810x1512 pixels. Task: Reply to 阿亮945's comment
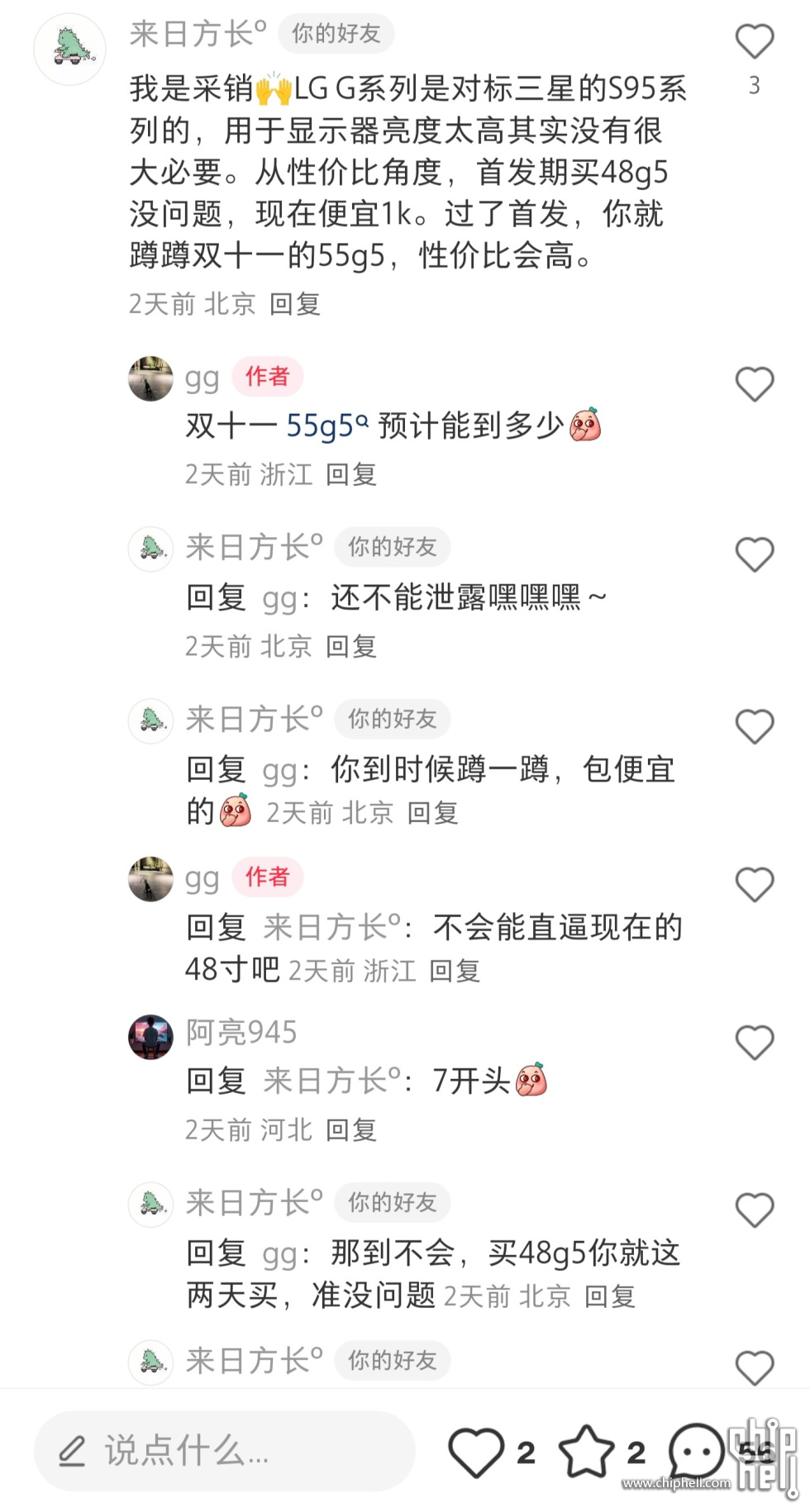pos(351,1129)
